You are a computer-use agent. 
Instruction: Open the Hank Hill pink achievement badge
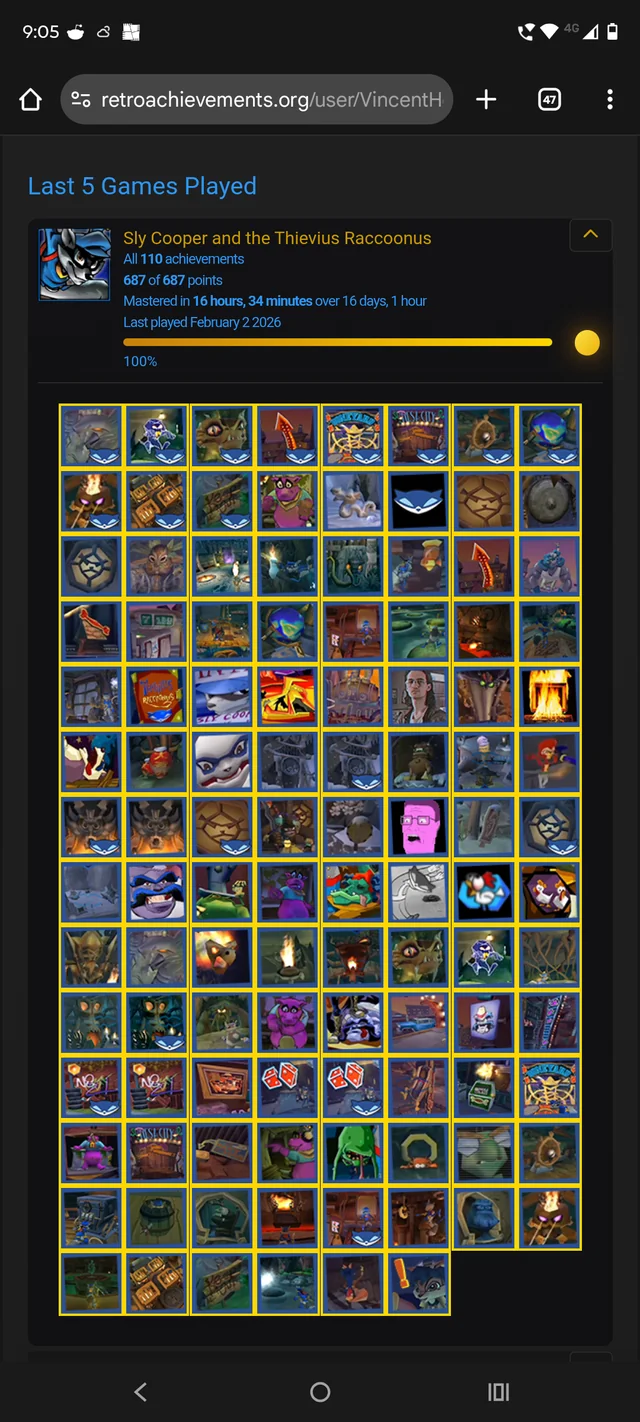(x=418, y=826)
